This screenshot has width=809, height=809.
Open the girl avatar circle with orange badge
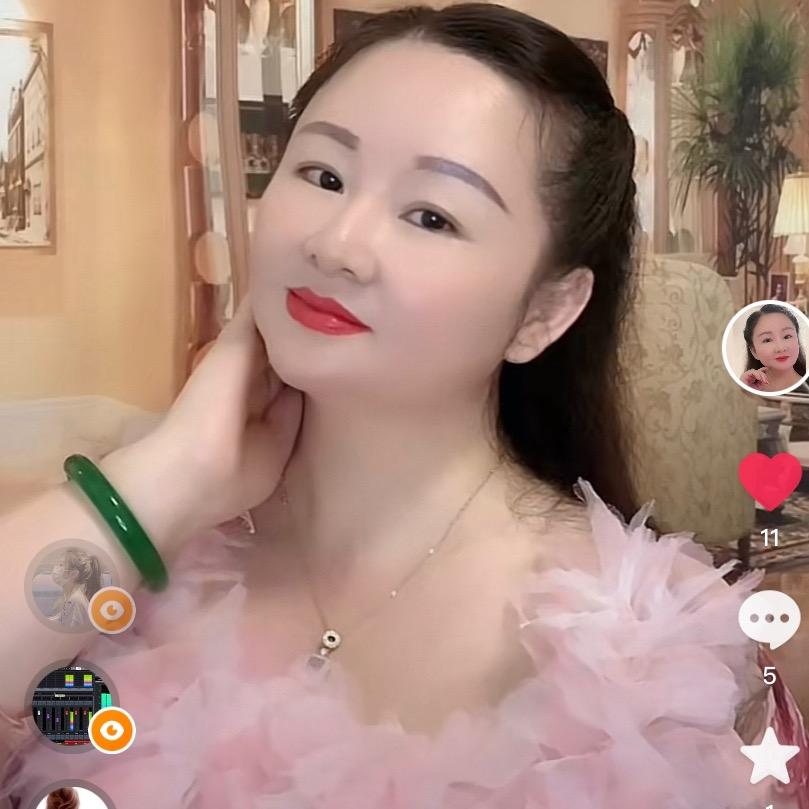pyautogui.click(x=72, y=585)
